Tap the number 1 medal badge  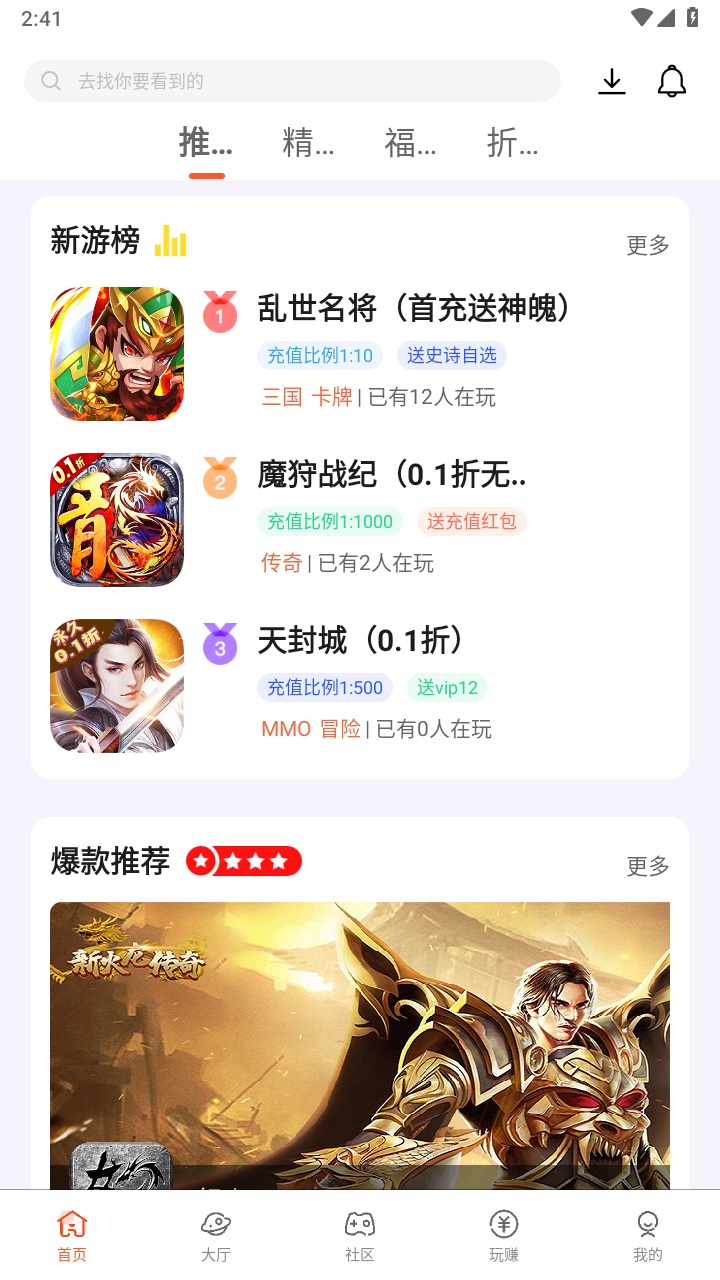pos(219,313)
